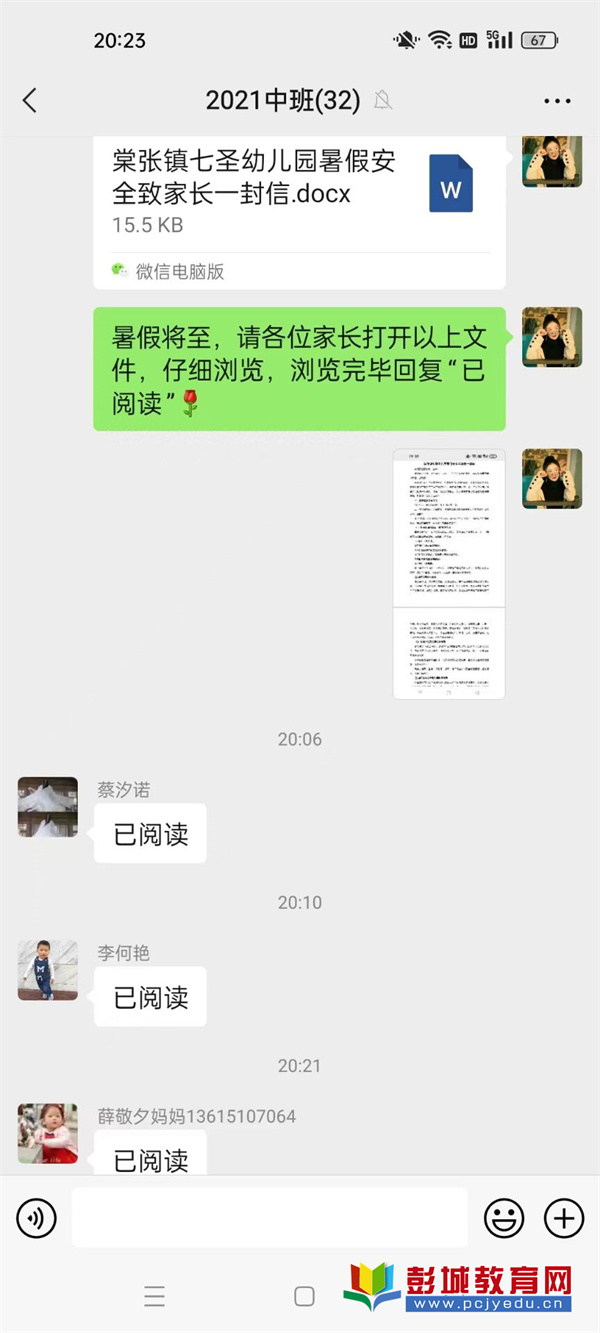Focus the message text field
Image resolution: width=600 pixels, height=1333 pixels.
[269, 1218]
